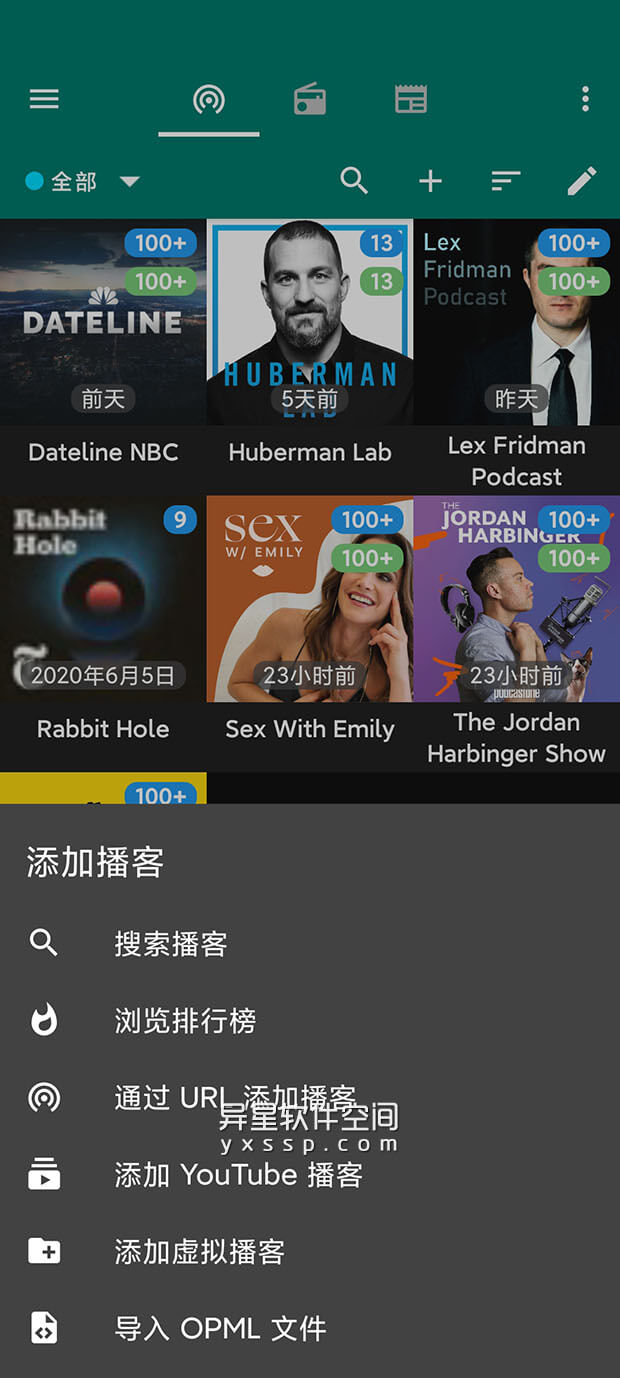This screenshot has width=620, height=1378.
Task: Open the overflow menu
Action: 585,99
